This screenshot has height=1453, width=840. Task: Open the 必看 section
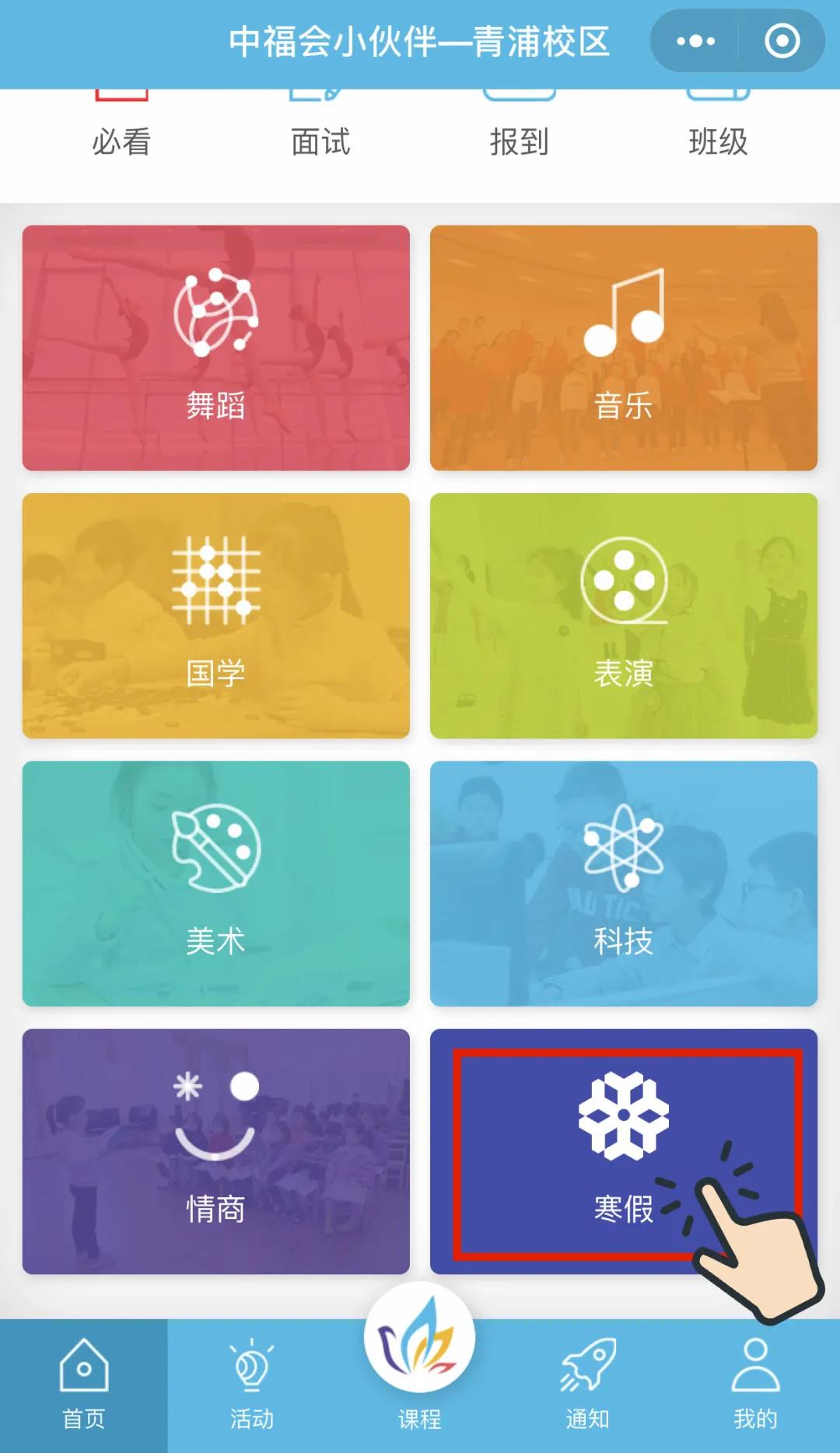(121, 132)
